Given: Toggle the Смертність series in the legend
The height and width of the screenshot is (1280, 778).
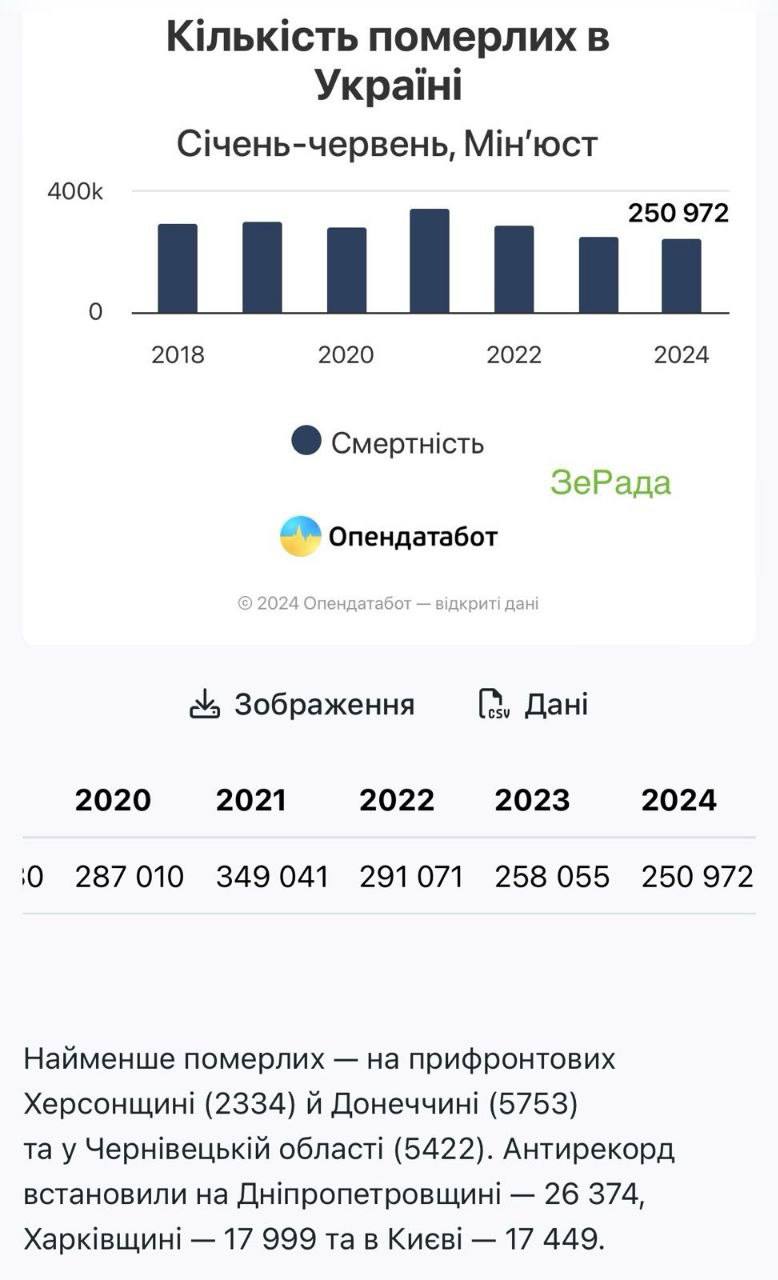Looking at the screenshot, I should [x=388, y=442].
